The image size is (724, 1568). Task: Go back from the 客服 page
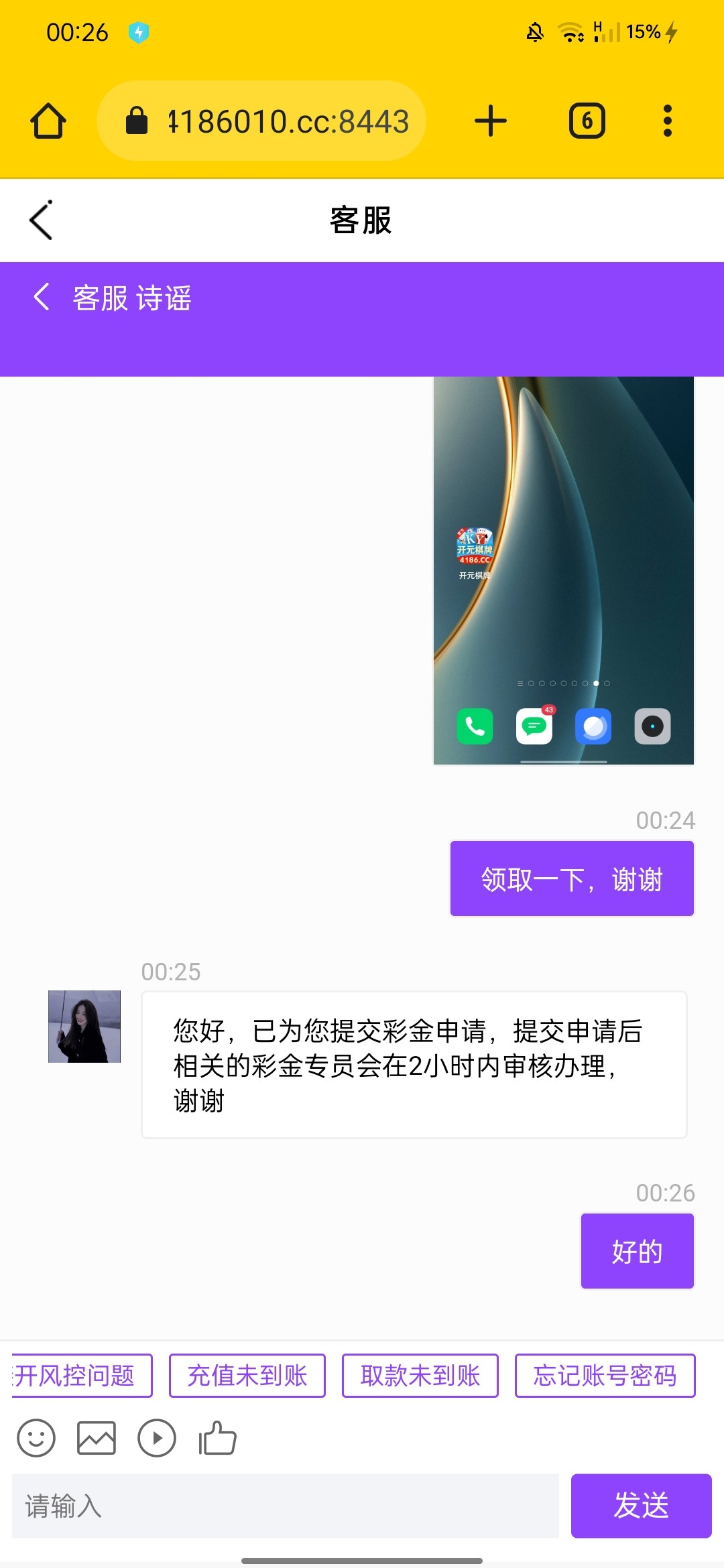[41, 220]
